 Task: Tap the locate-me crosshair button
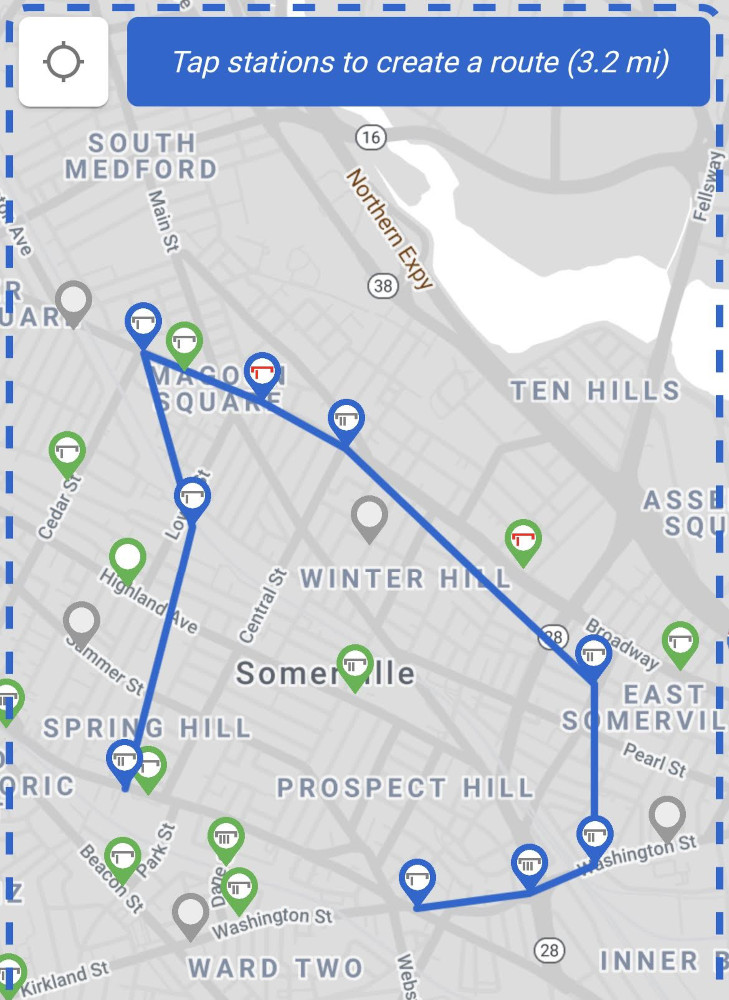[63, 62]
